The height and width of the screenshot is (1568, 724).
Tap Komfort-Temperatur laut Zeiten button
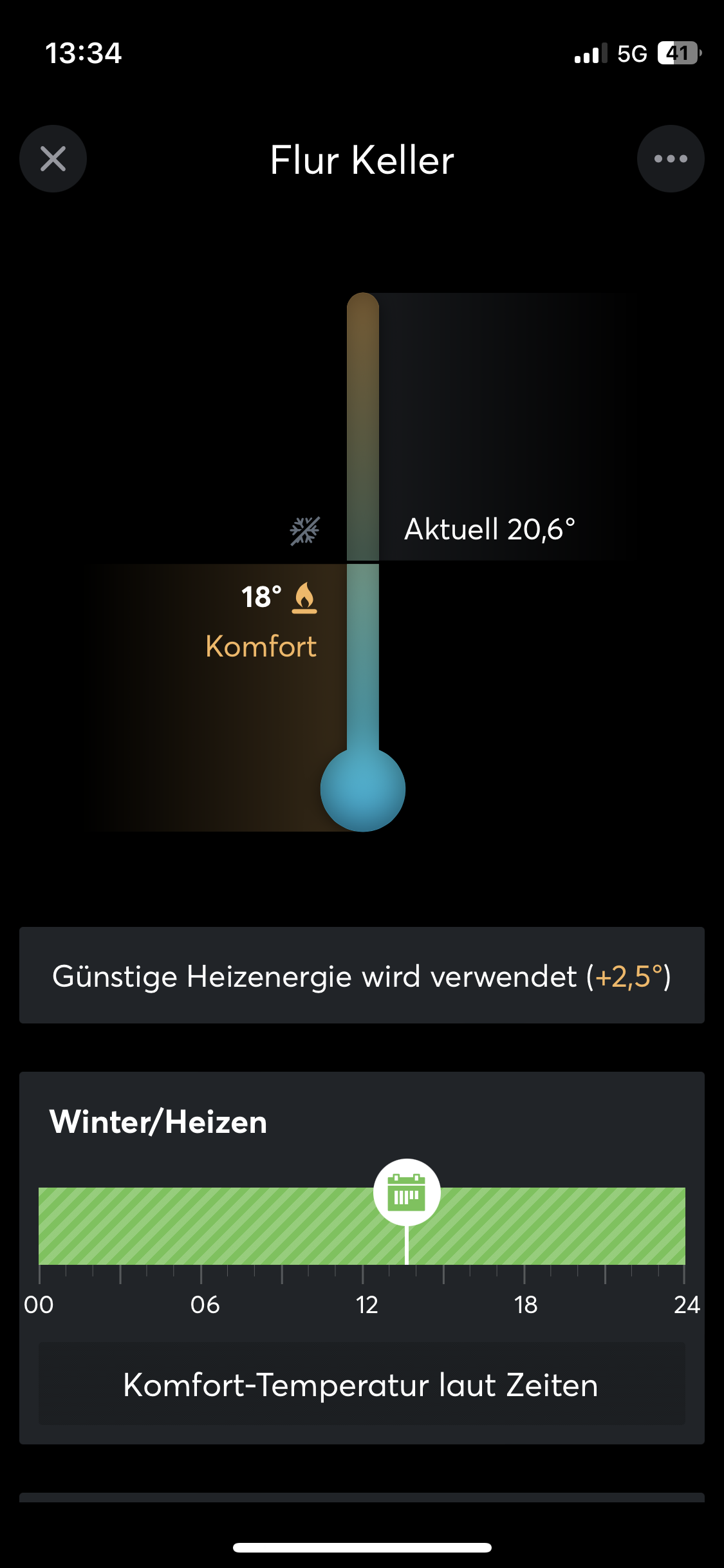(362, 1384)
